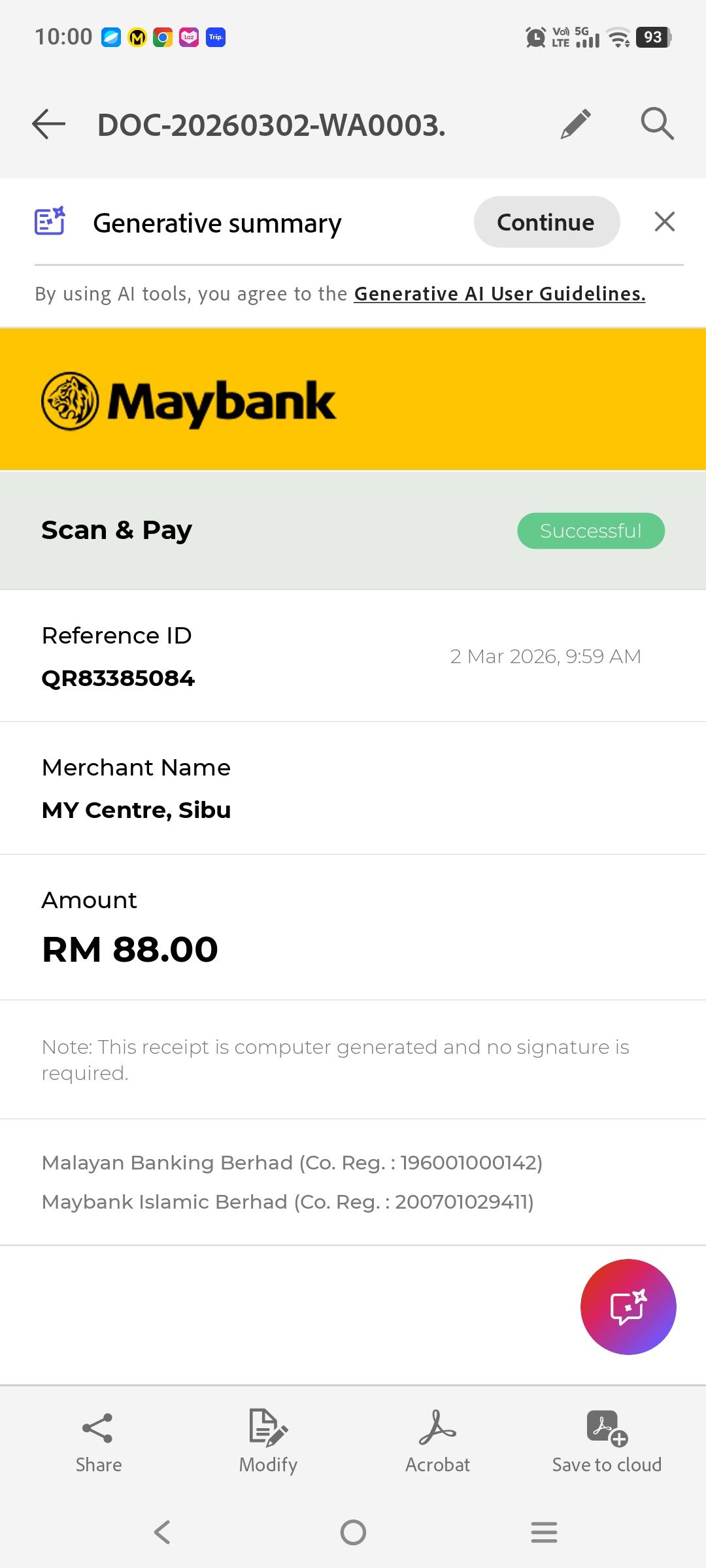
Task: Save to cloud
Action: (607, 1442)
